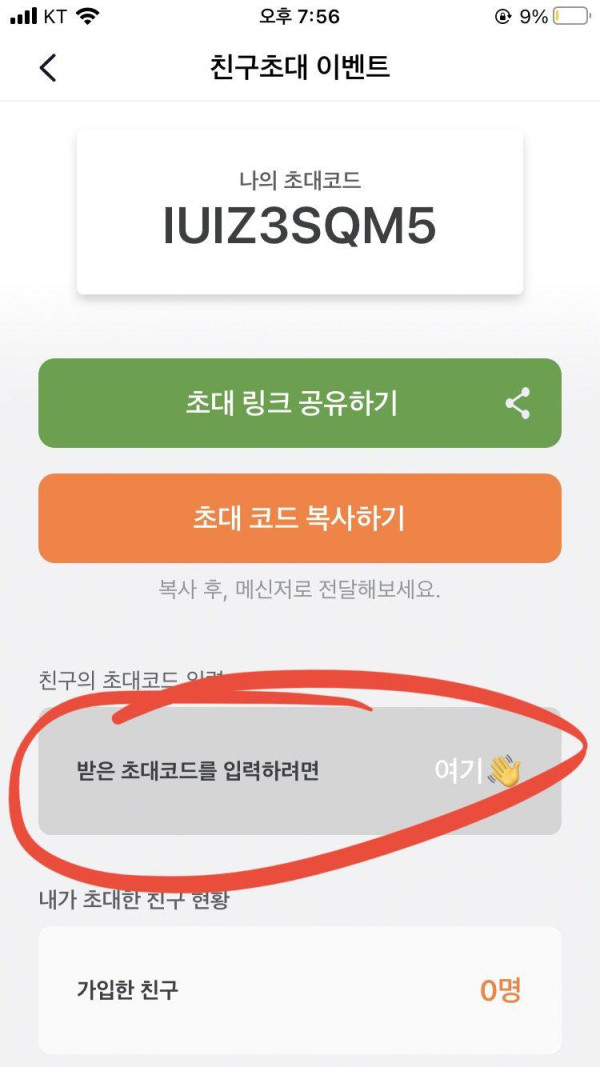The image size is (600, 1067).
Task: Open the 받은 초대코드를 입력하려면 row
Action: click(x=299, y=771)
